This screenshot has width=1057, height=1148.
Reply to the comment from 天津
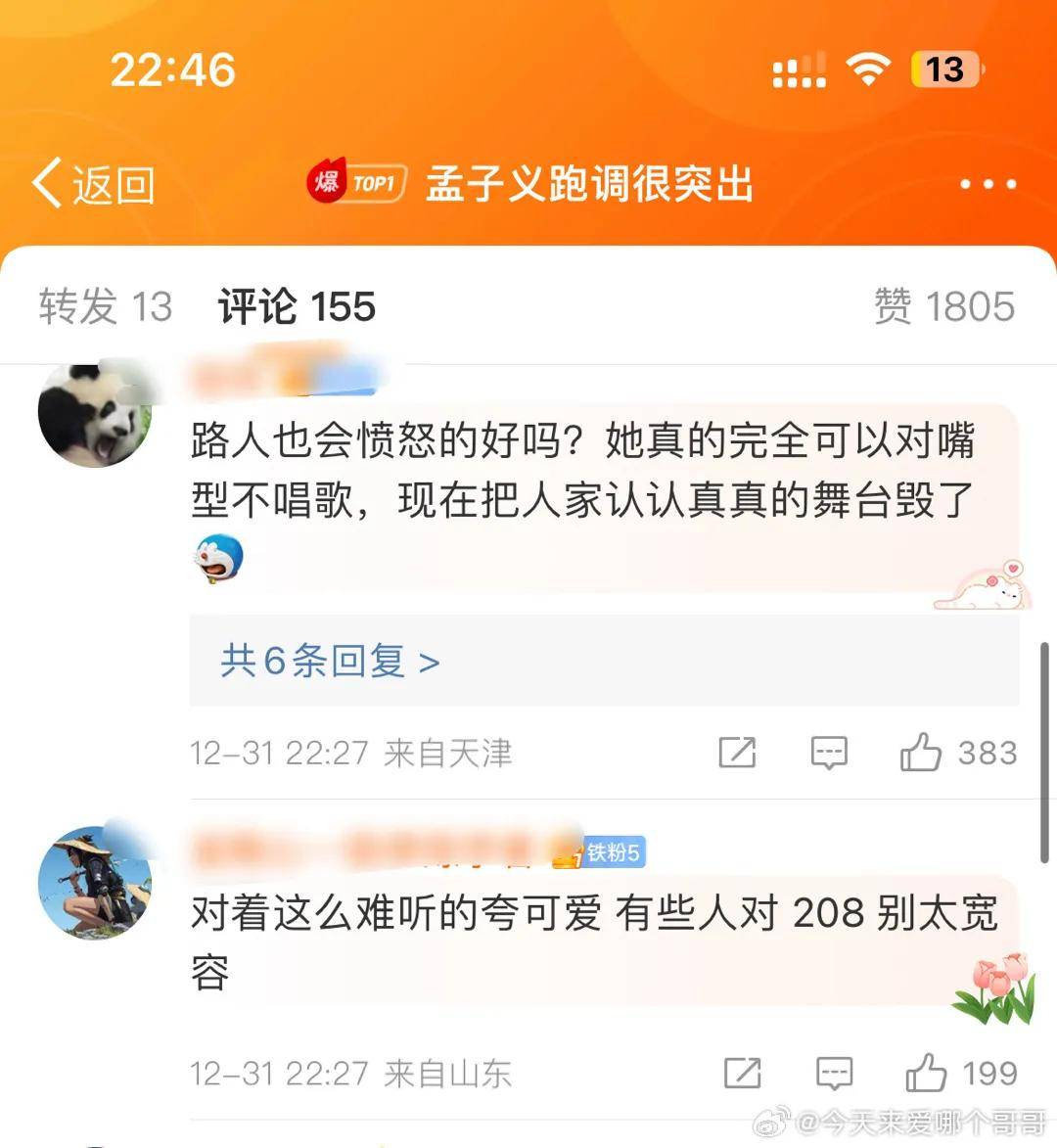(x=829, y=753)
